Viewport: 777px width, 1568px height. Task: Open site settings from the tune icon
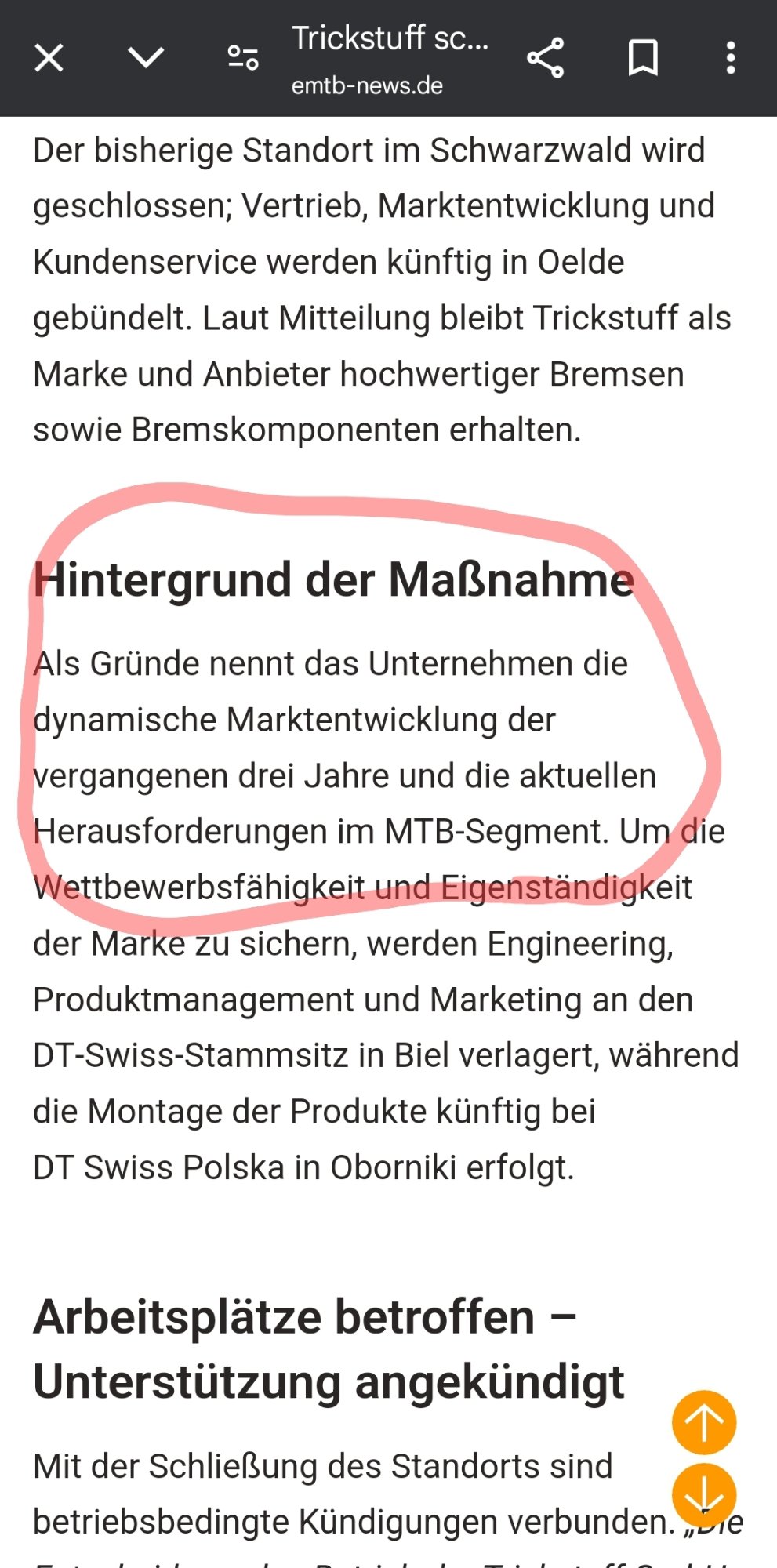tap(242, 58)
